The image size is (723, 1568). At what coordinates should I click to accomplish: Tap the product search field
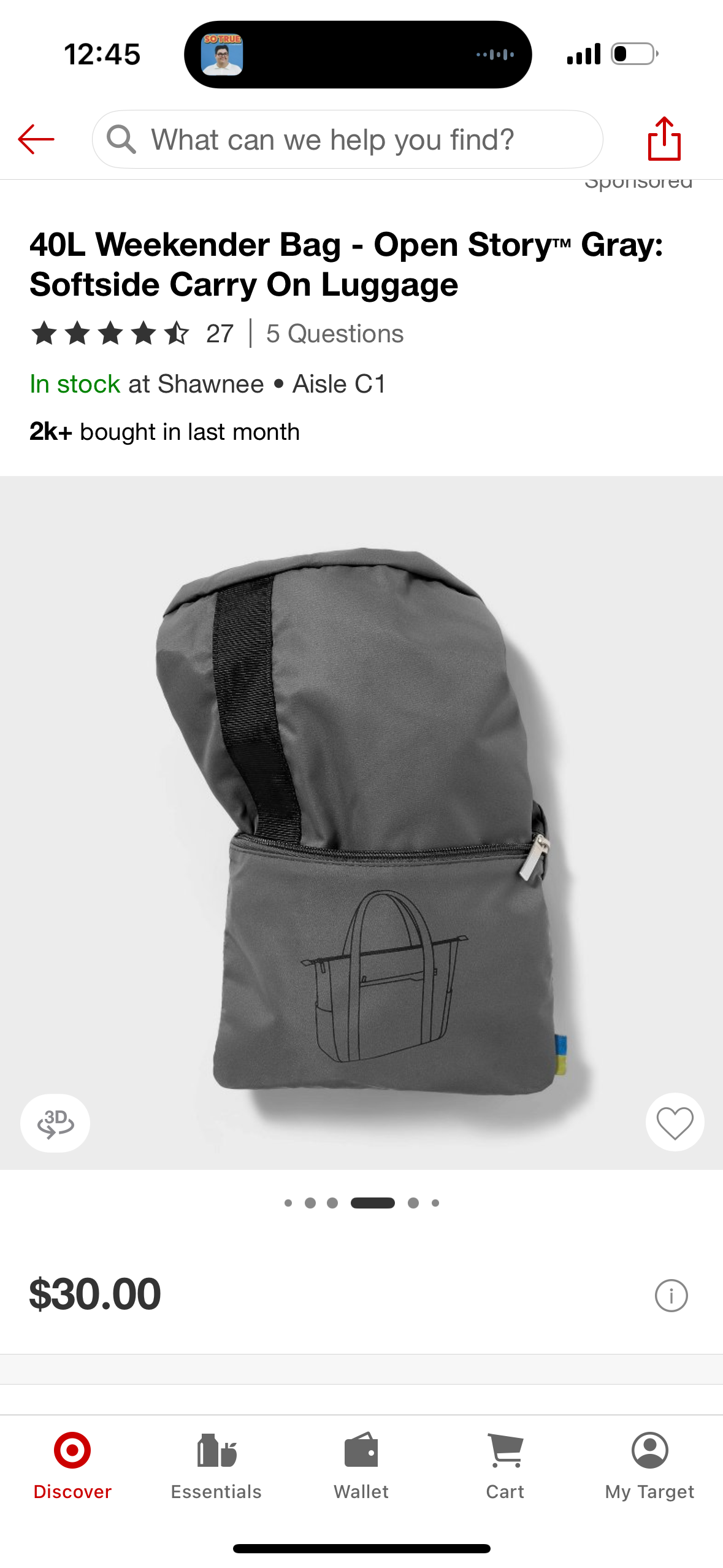(x=346, y=139)
